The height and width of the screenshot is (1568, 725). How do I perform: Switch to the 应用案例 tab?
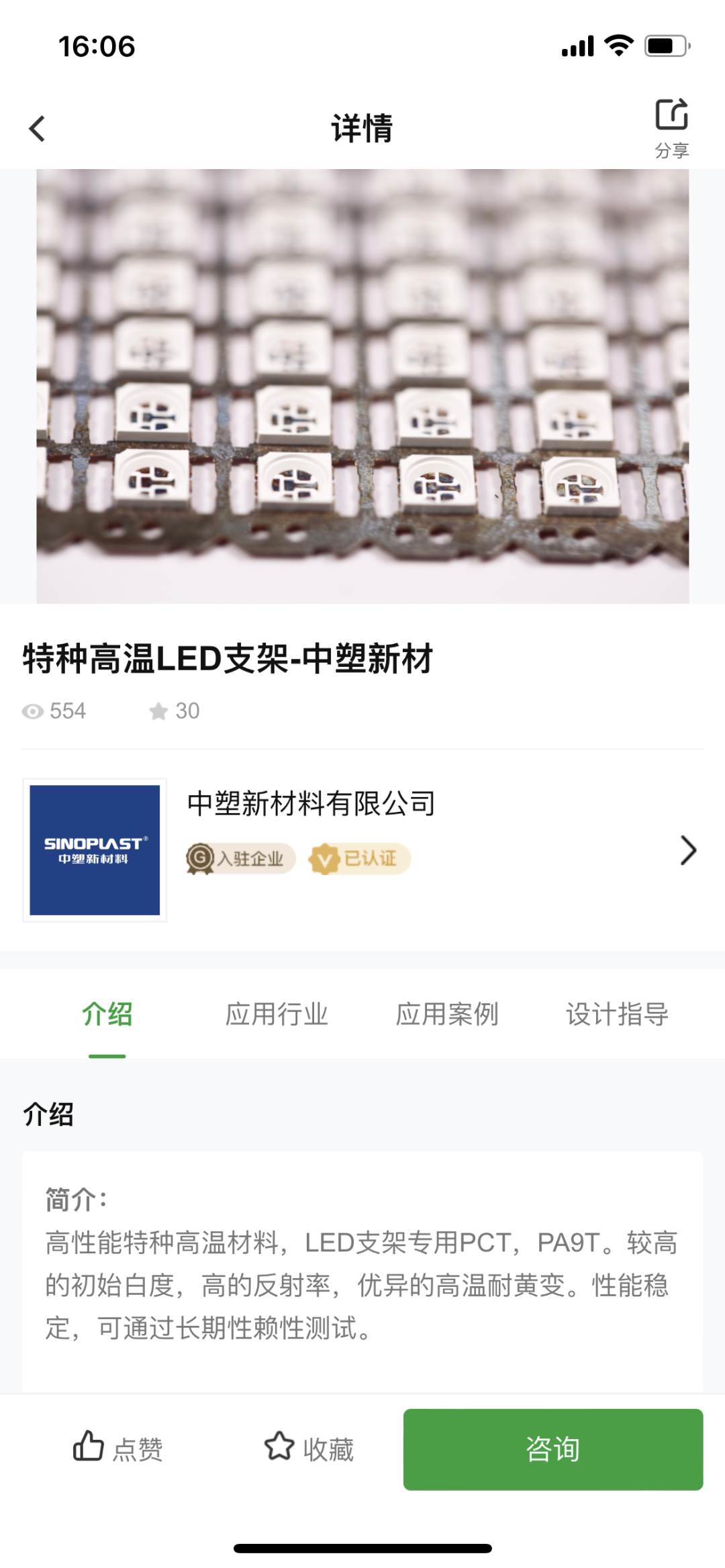pos(447,1014)
